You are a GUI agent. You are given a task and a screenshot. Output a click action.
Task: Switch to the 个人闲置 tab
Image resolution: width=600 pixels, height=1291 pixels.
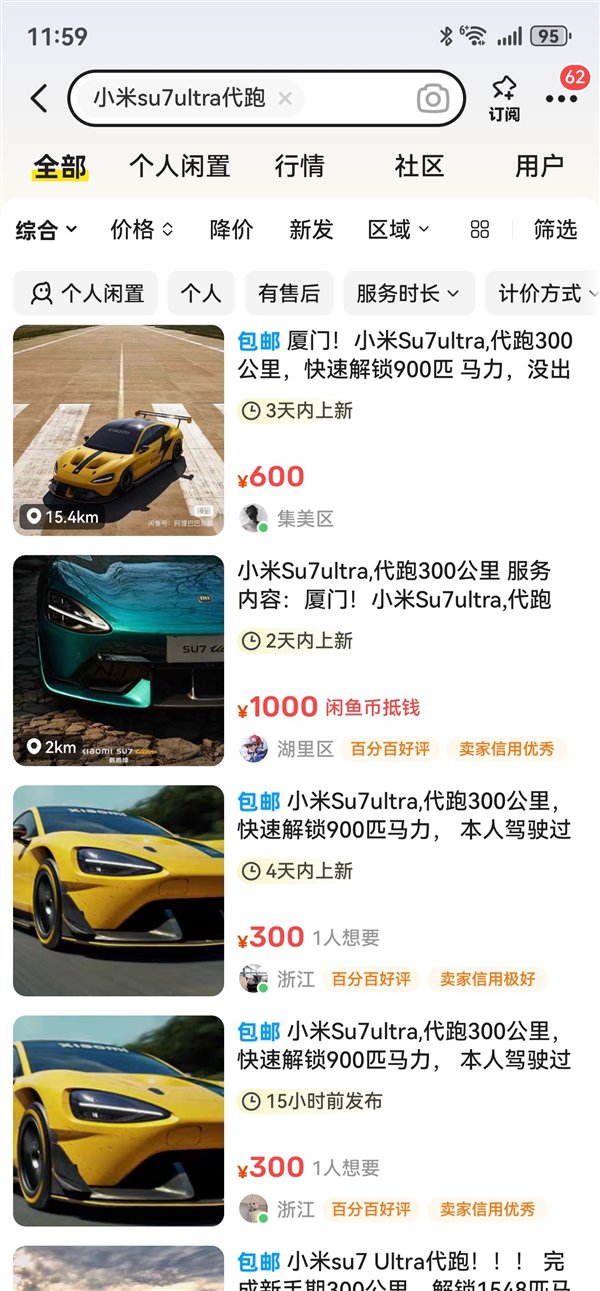point(180,166)
